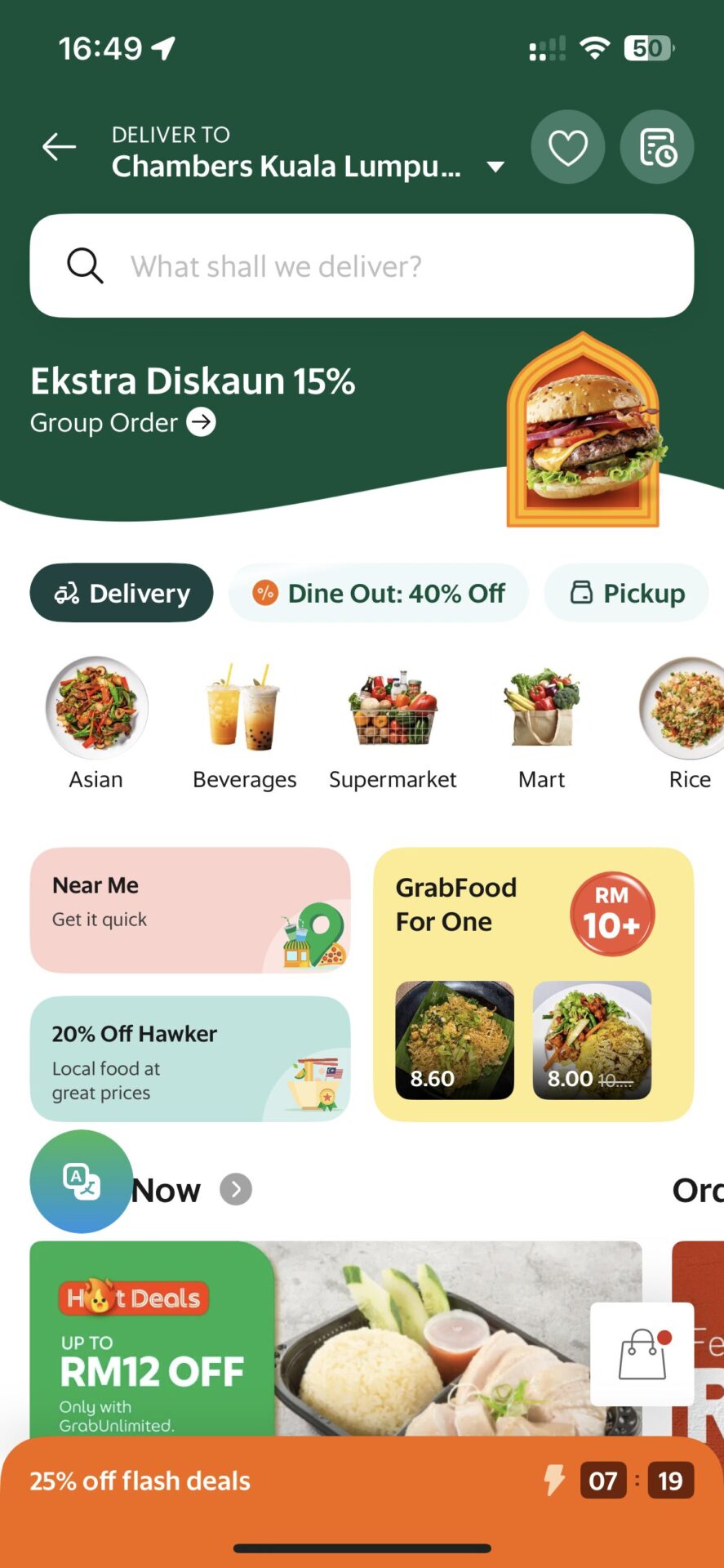724x1568 pixels.
Task: Select the Delivery tab
Action: (x=122, y=593)
